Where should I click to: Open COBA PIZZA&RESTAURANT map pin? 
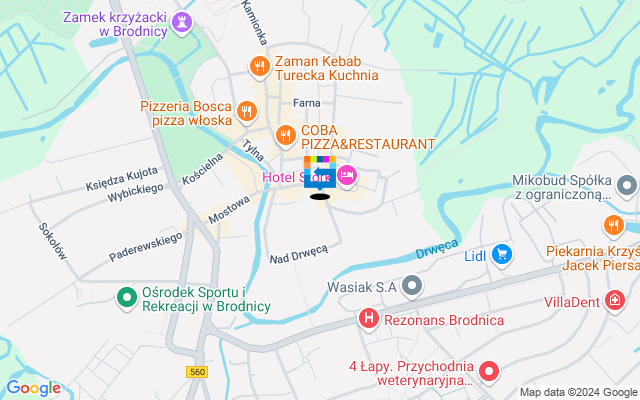click(x=285, y=133)
